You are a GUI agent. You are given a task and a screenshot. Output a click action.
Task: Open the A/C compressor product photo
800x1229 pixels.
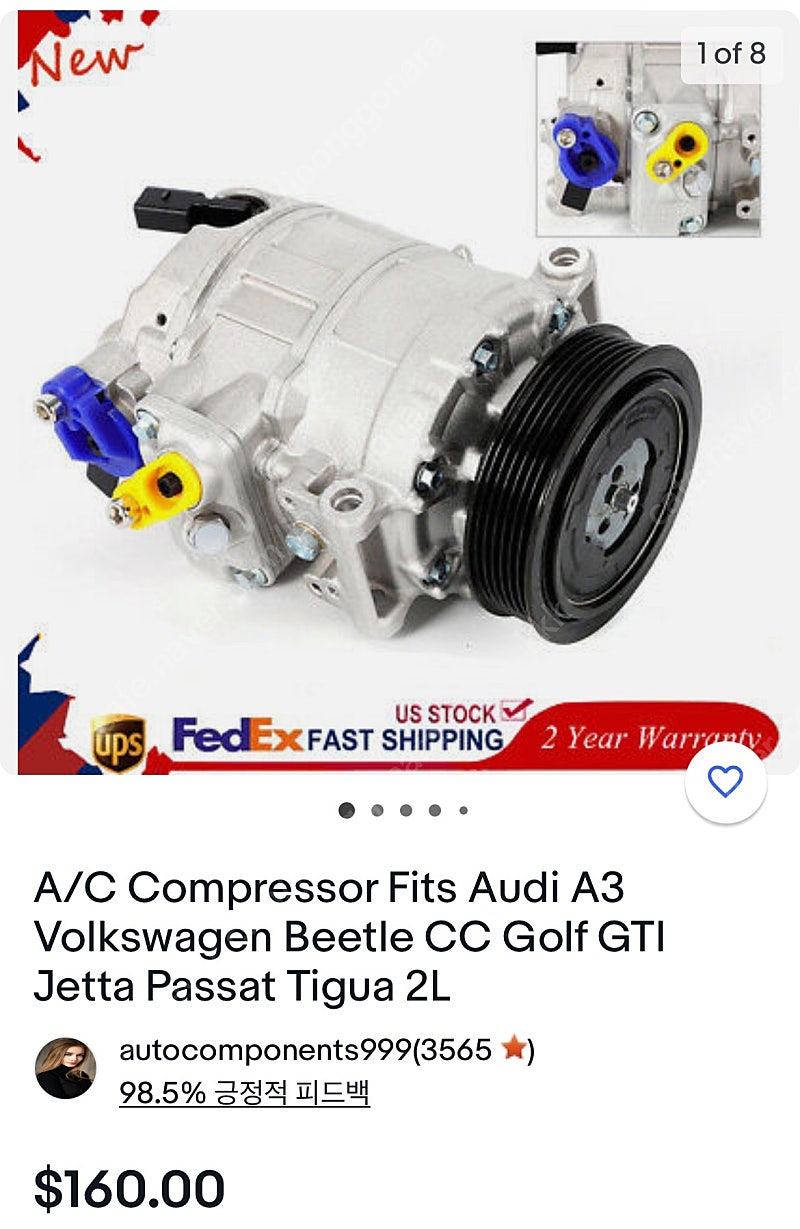400,400
